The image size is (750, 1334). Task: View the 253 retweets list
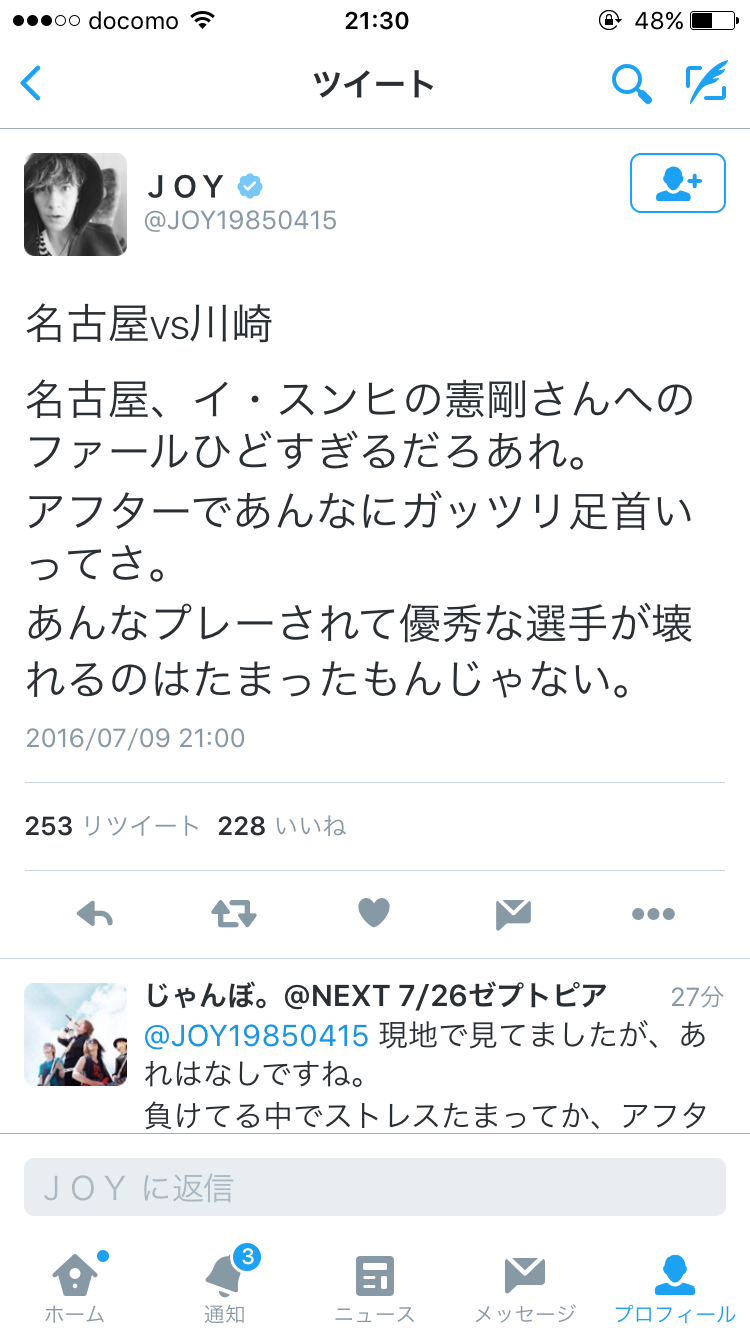tap(112, 826)
